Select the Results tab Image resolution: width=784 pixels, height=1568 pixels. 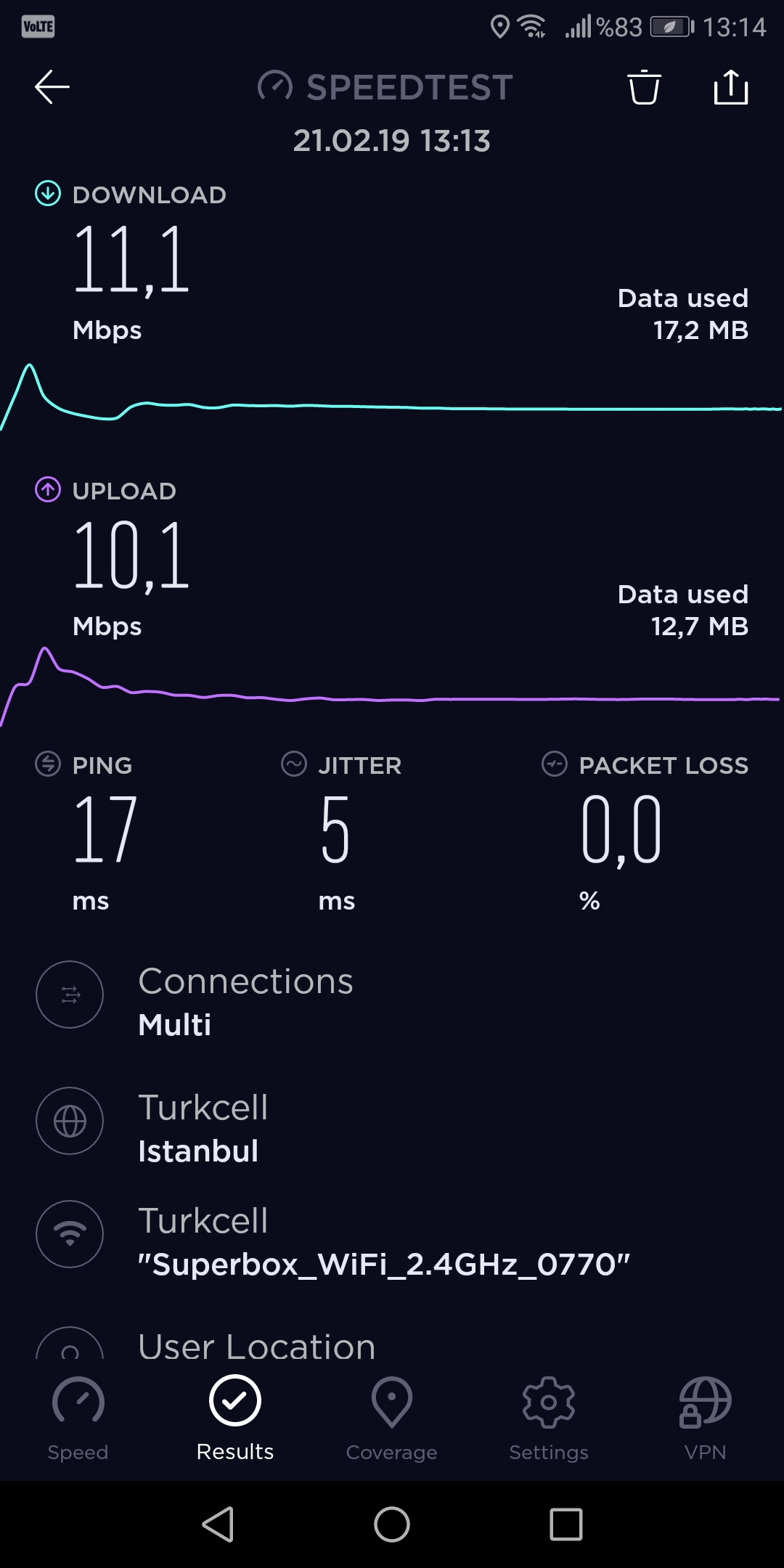(x=235, y=1419)
